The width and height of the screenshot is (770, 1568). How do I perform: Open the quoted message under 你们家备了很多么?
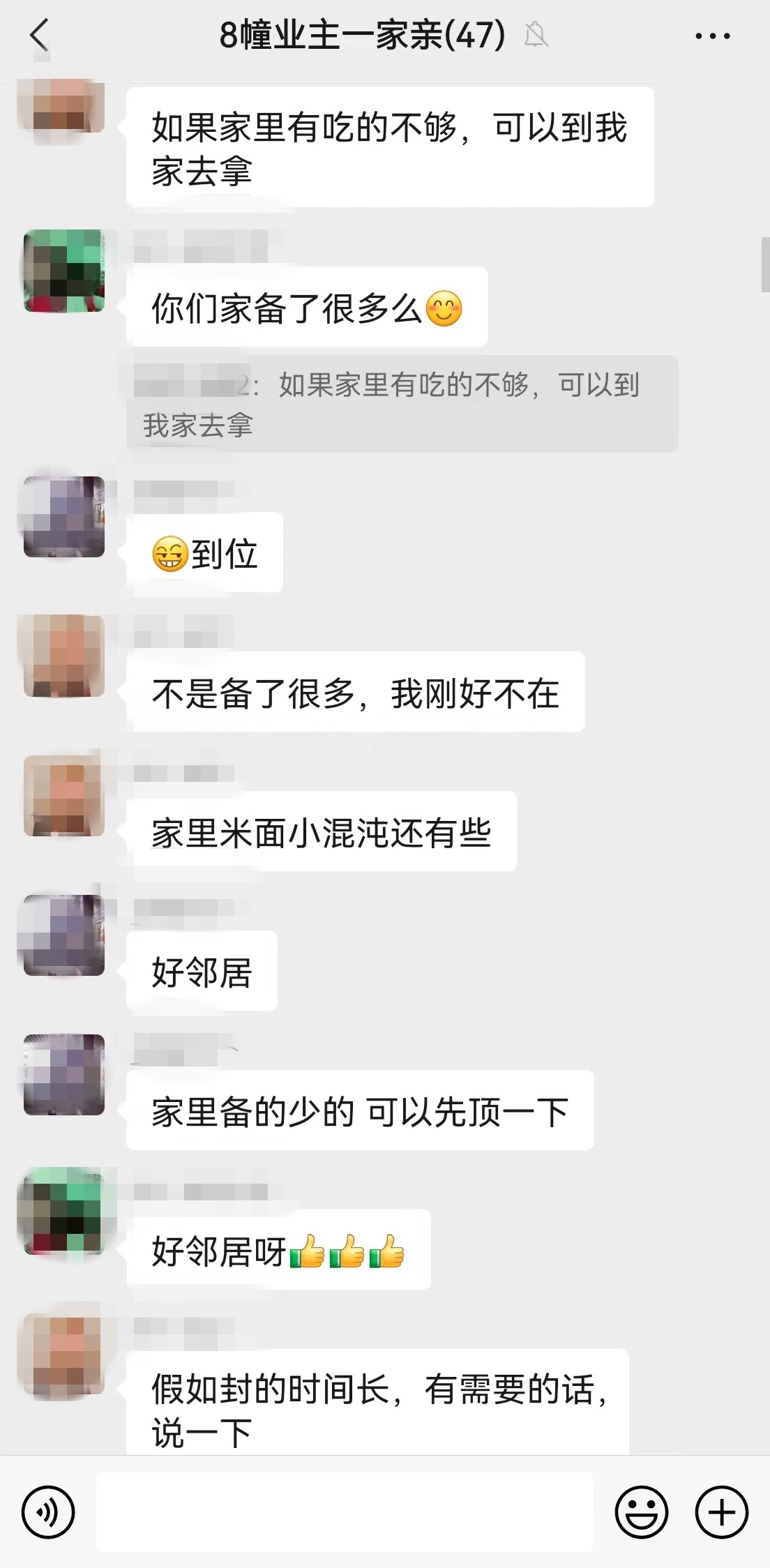click(x=402, y=404)
